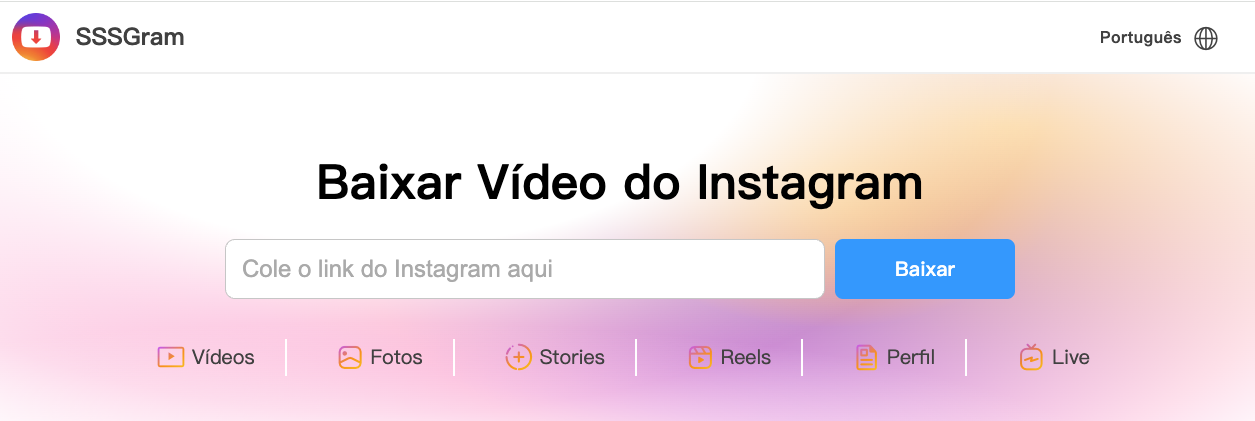
Task: Select the Fotos tab
Action: (x=381, y=357)
